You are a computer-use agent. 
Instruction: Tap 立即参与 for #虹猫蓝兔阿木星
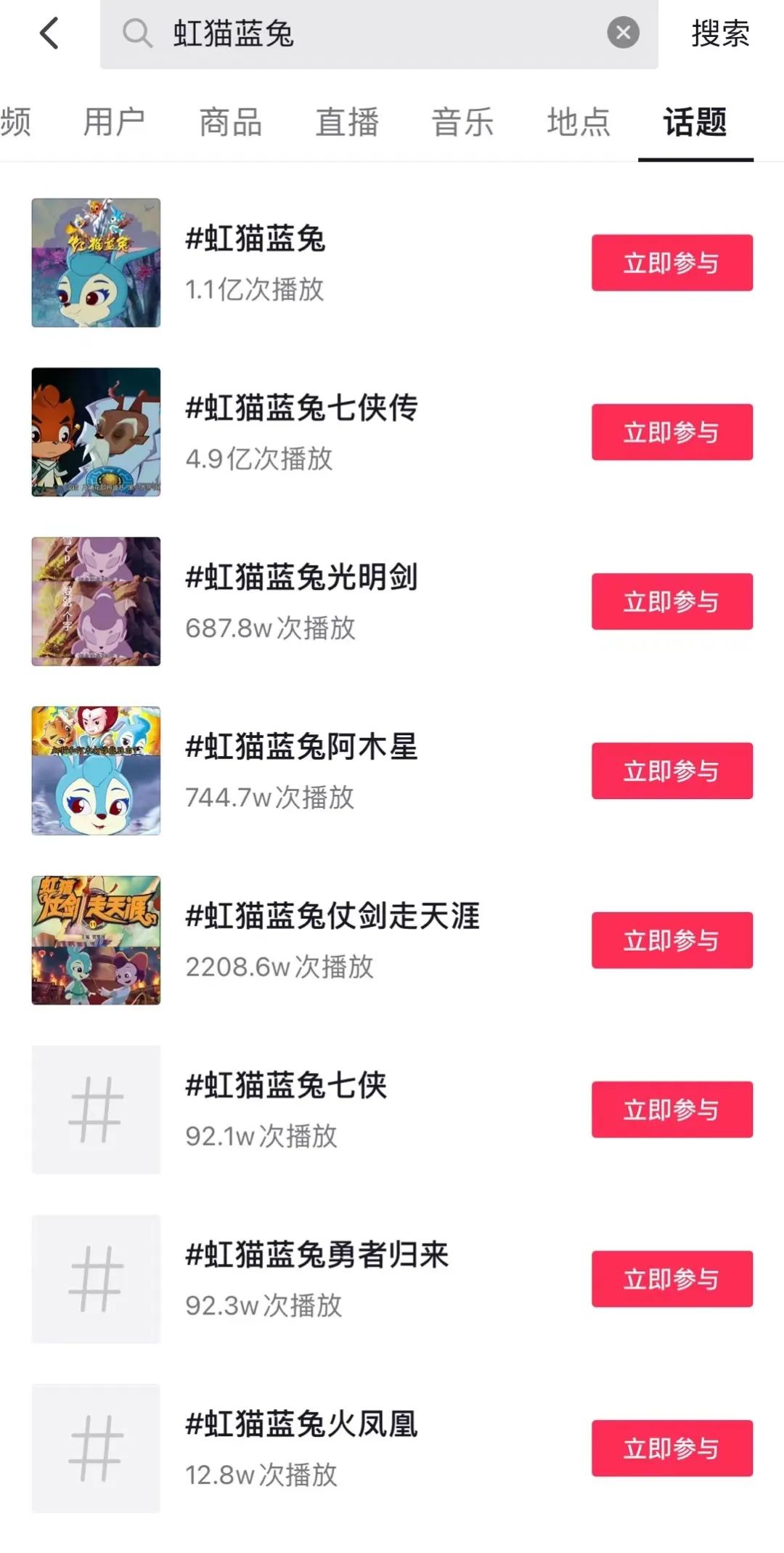click(x=671, y=771)
